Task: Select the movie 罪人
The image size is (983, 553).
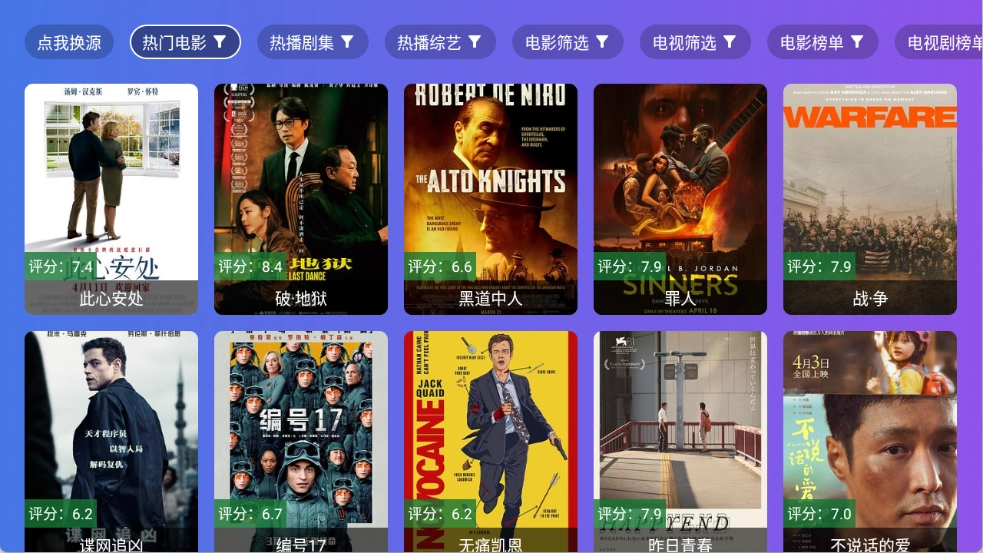Action: pos(680,199)
